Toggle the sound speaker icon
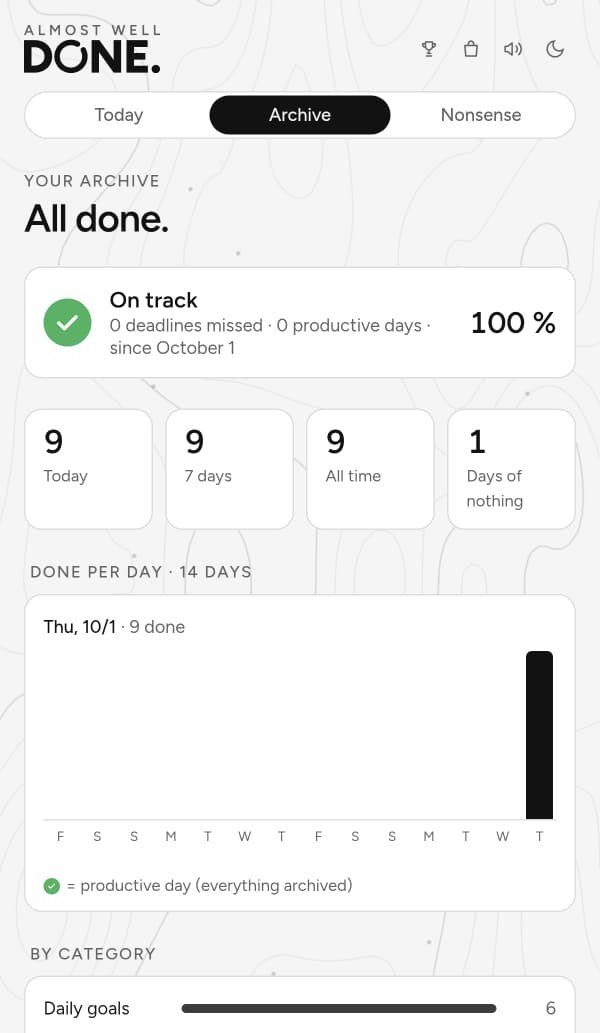Screen dimensions: 600x1033 513,49
